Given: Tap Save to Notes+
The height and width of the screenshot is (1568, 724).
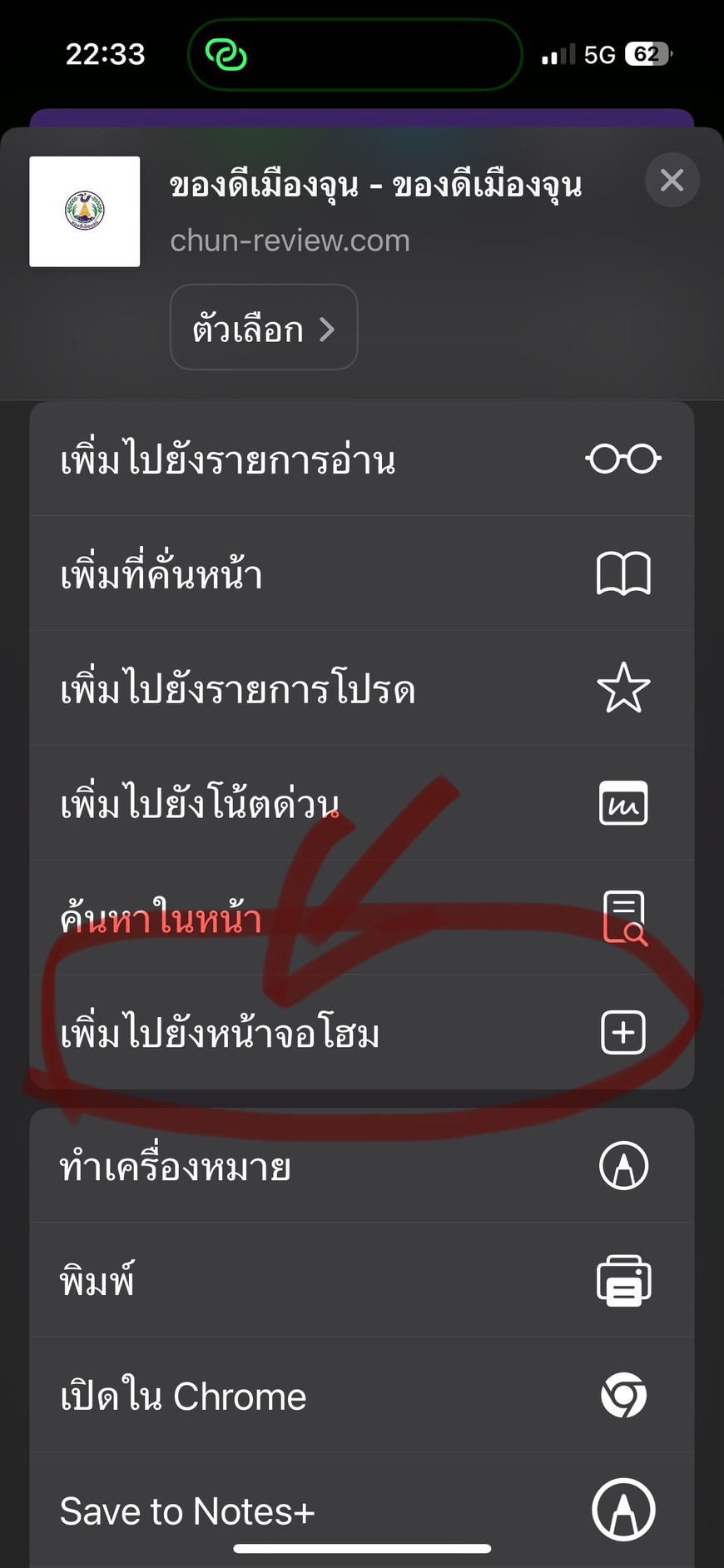Looking at the screenshot, I should [x=361, y=1510].
